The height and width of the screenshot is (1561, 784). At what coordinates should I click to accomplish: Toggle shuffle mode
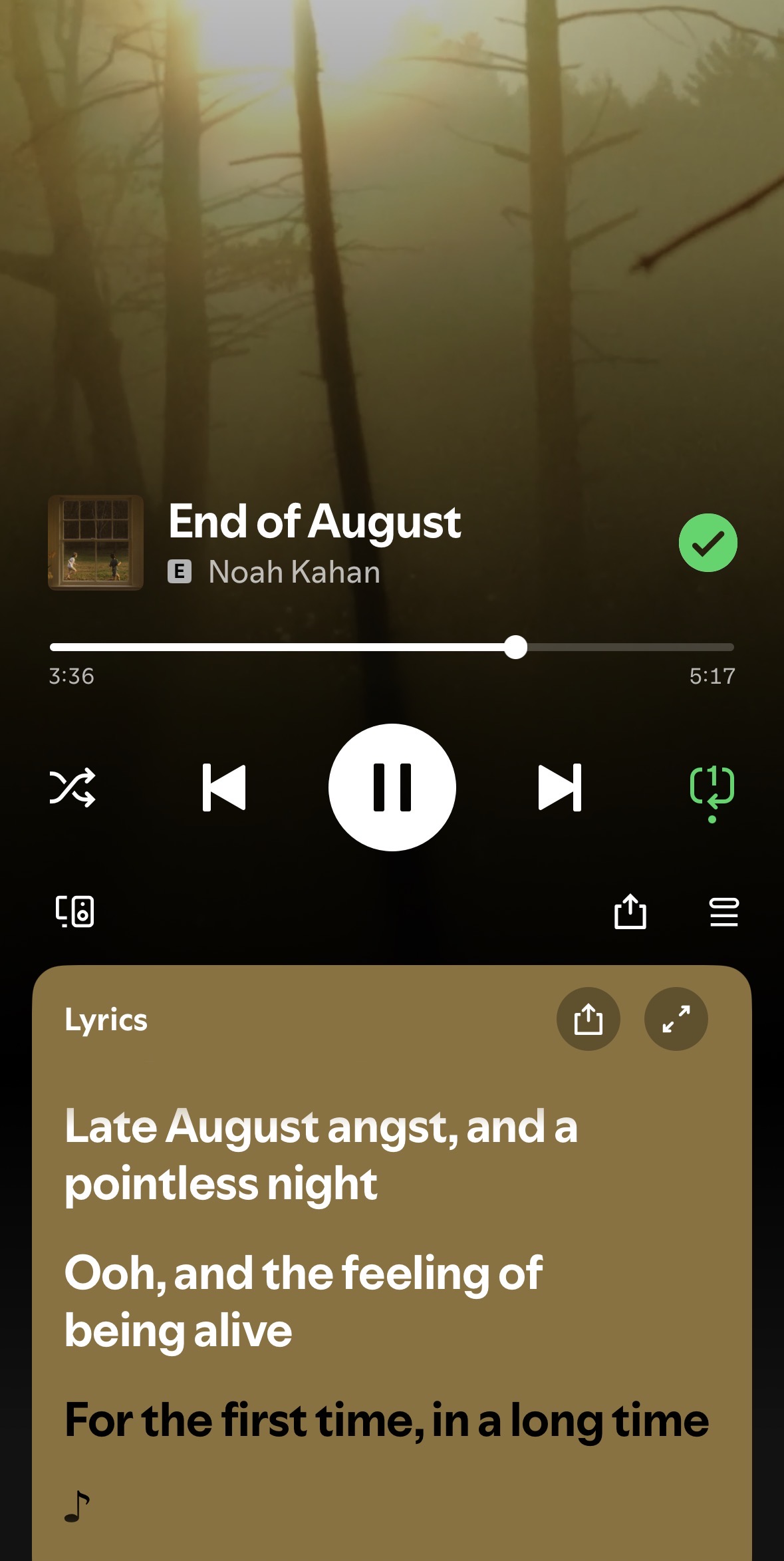pos(72,788)
